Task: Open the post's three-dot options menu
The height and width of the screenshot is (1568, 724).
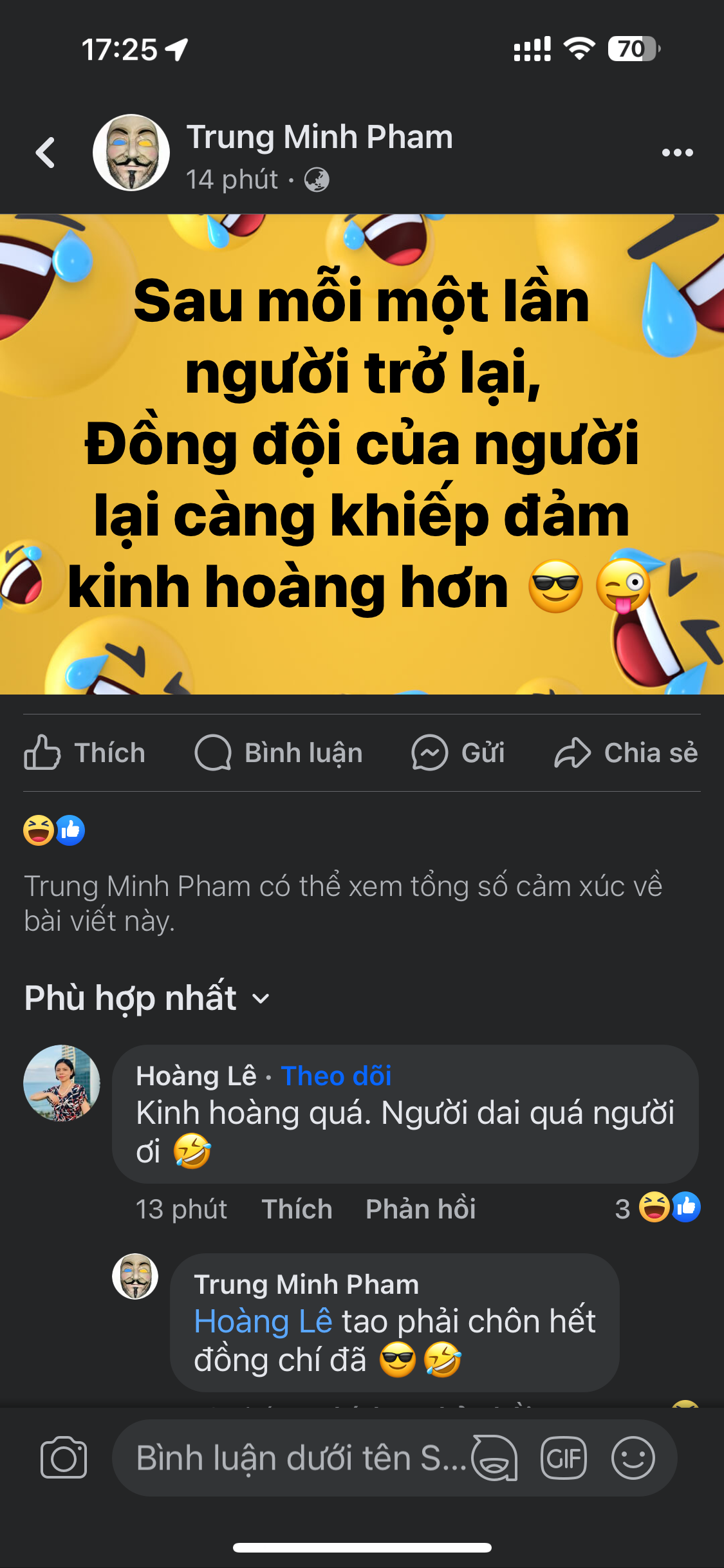Action: click(677, 153)
